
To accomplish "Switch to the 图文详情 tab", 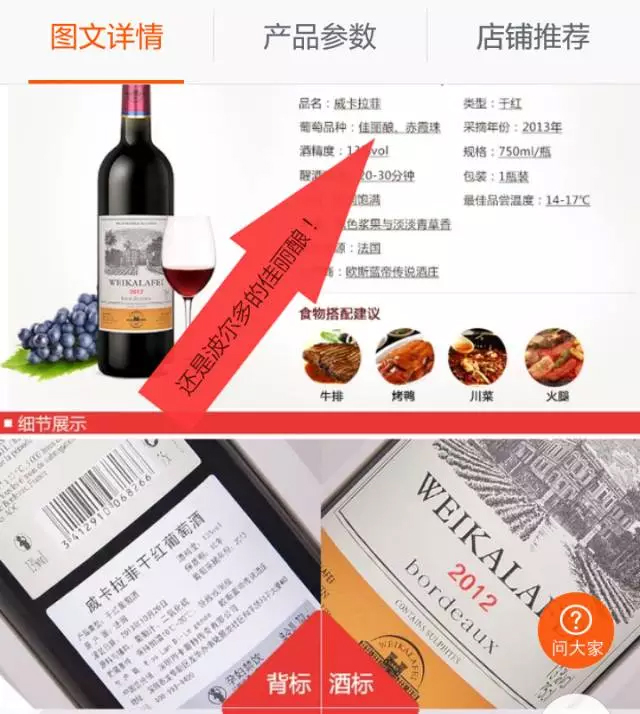I will pos(106,38).
